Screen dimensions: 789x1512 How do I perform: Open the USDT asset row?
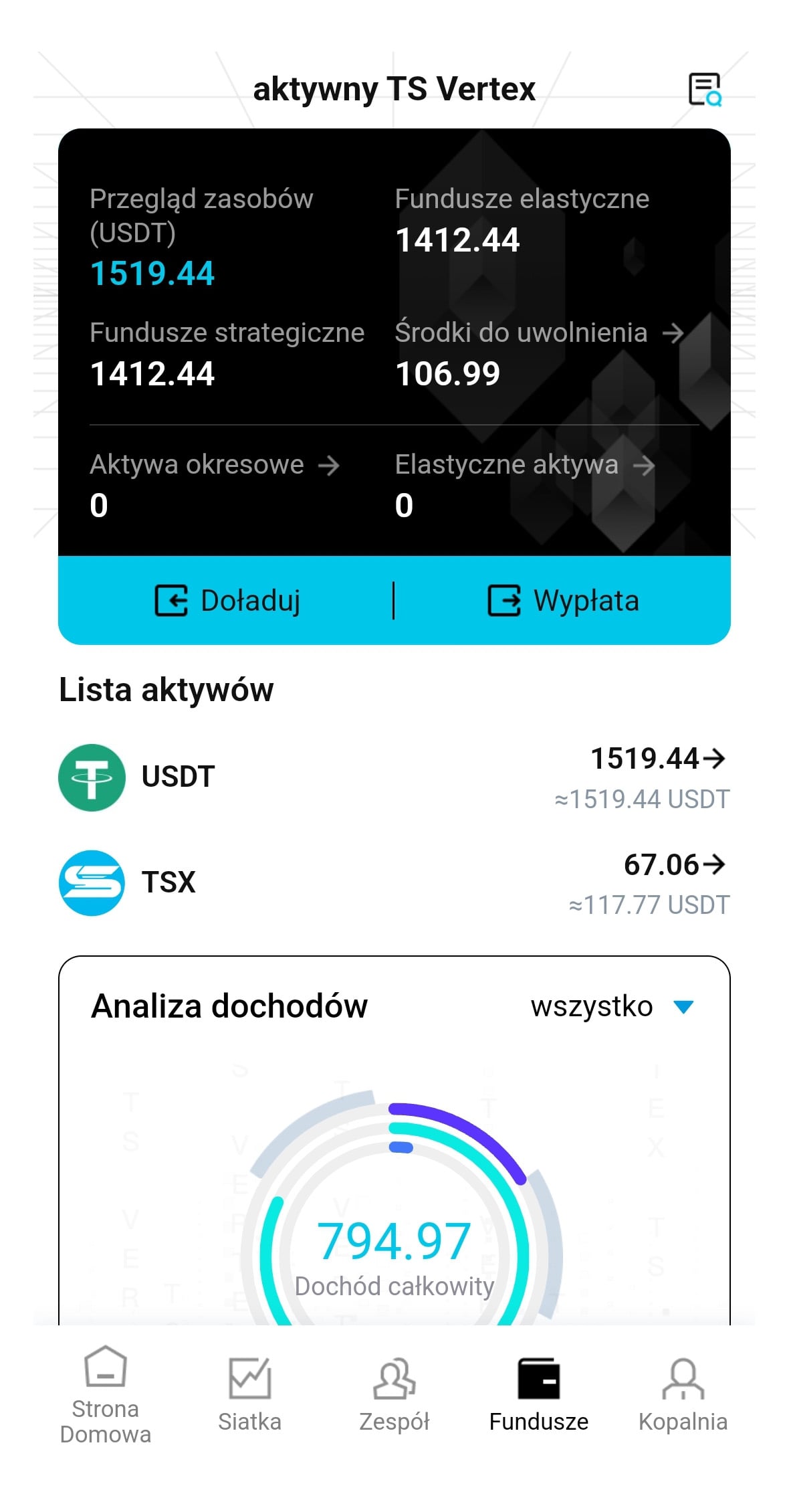pyautogui.click(x=394, y=777)
